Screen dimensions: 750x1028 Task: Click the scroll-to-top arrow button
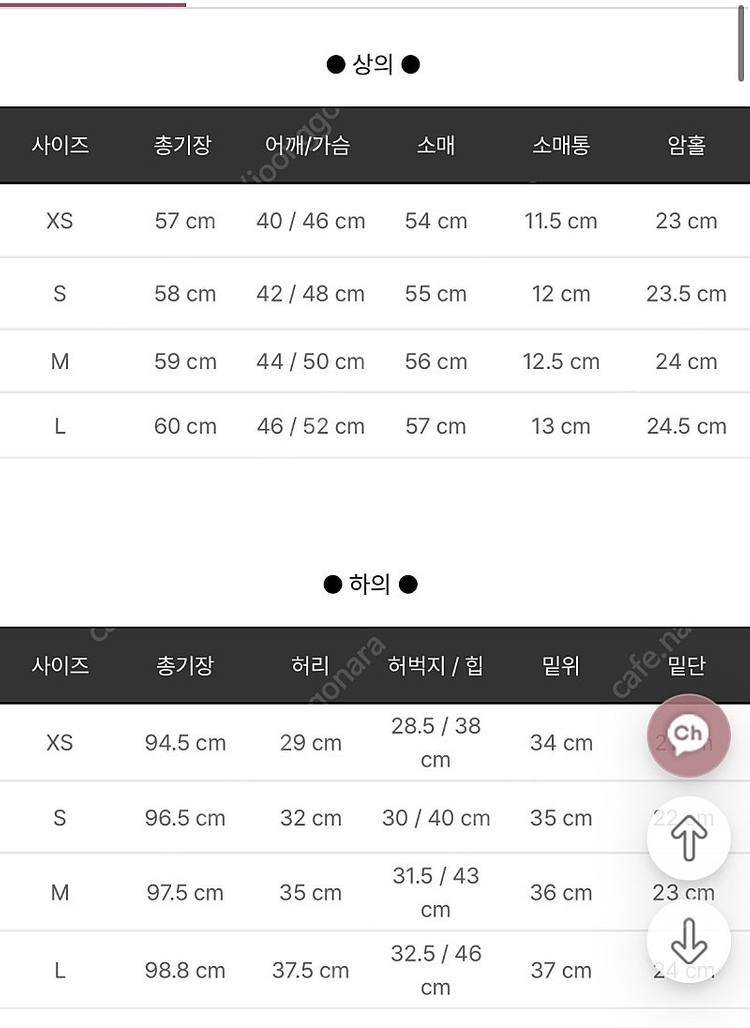(x=688, y=838)
